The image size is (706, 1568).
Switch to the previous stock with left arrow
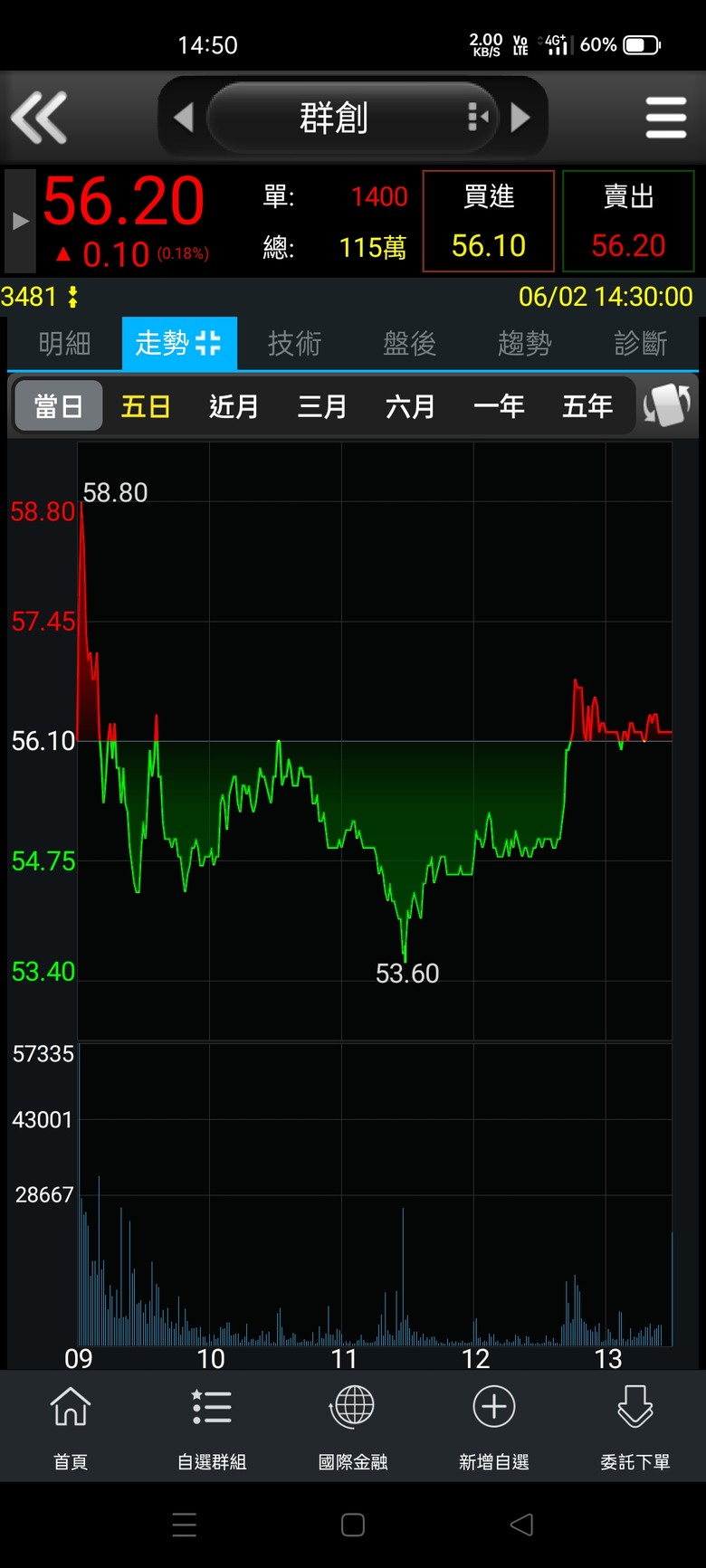pos(184,118)
